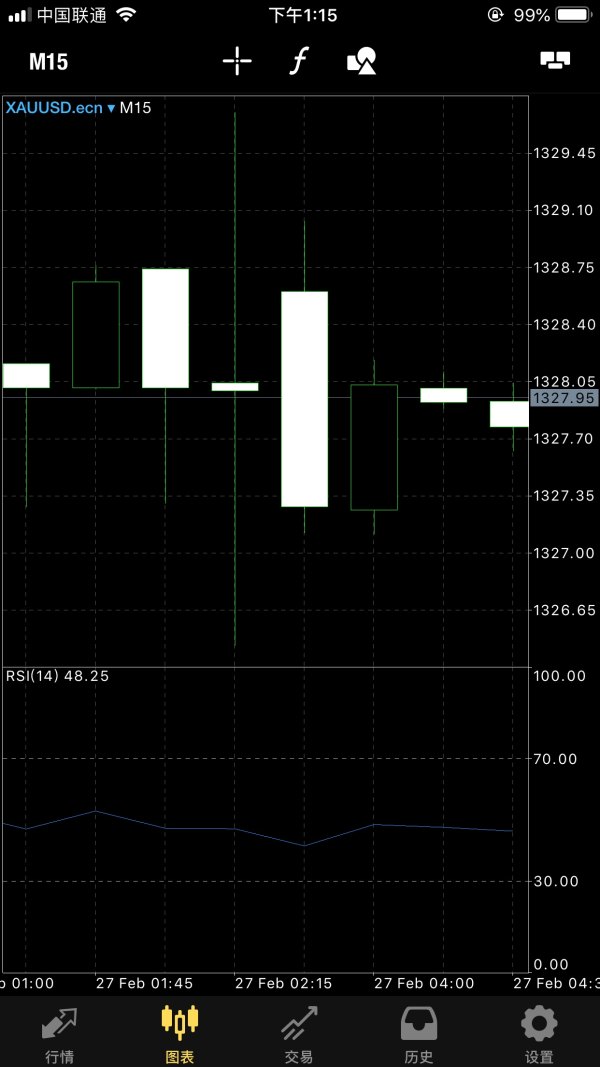Open the 设置 settings tab
This screenshot has width=600, height=1067.
(539, 1033)
